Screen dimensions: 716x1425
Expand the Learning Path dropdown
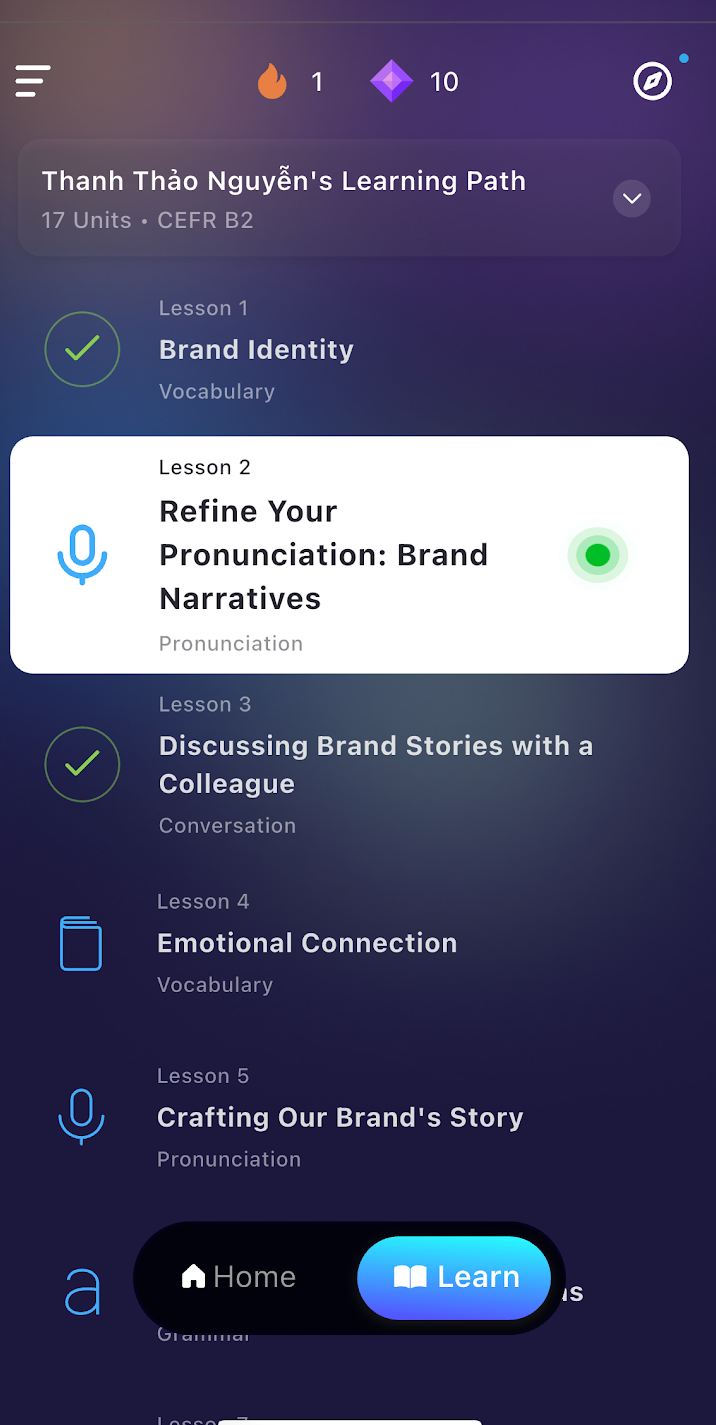(632, 199)
